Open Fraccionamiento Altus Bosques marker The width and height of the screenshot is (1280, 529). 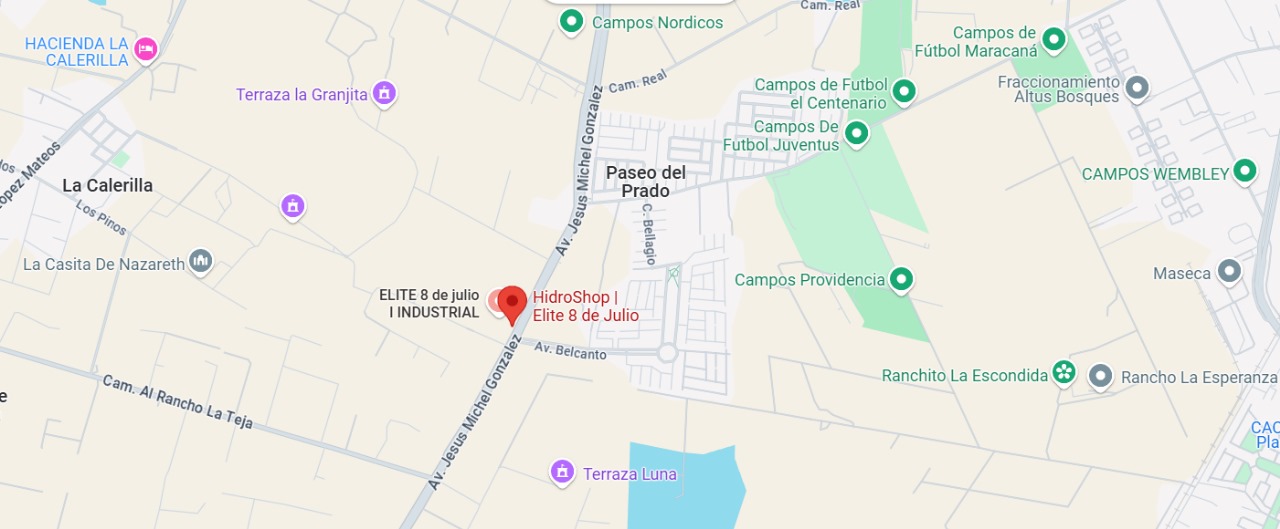[x=1136, y=89]
